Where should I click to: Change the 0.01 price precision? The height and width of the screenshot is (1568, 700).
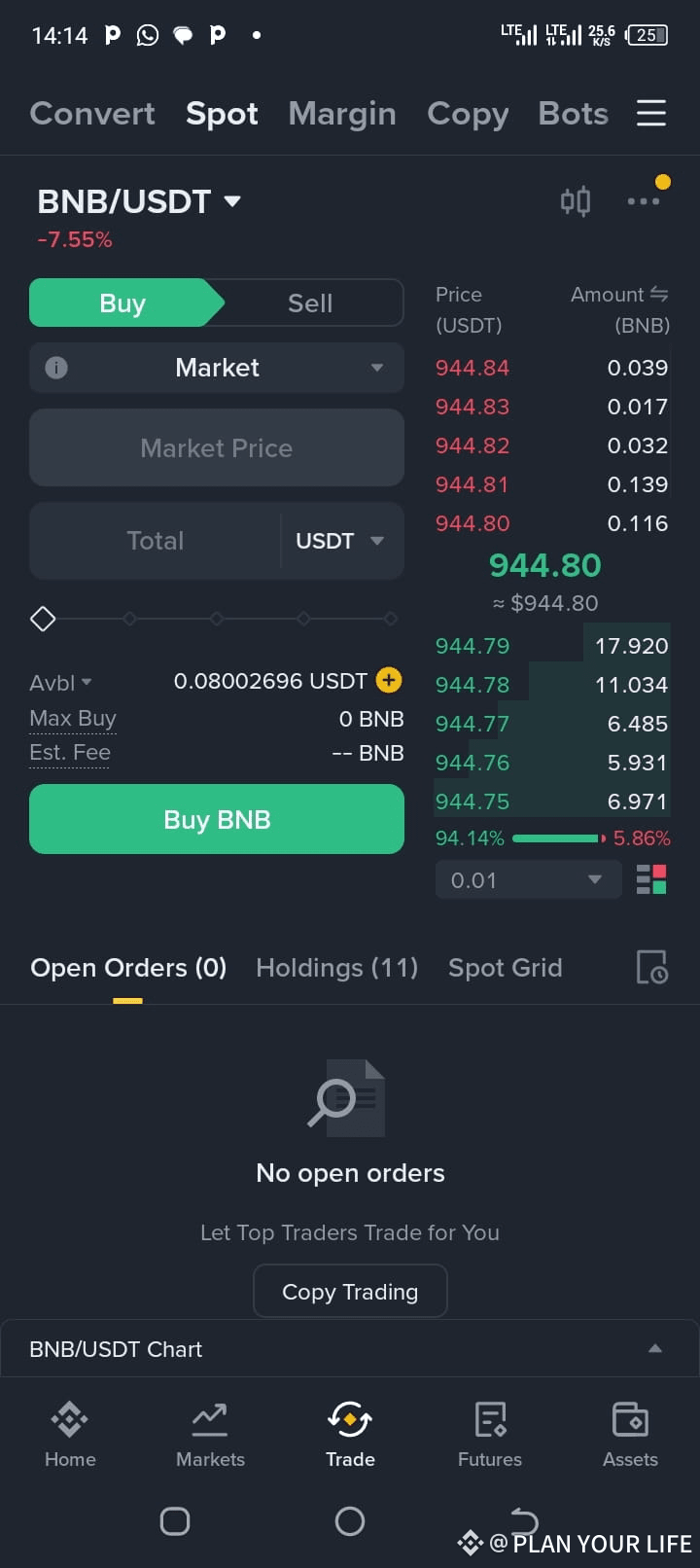point(528,880)
